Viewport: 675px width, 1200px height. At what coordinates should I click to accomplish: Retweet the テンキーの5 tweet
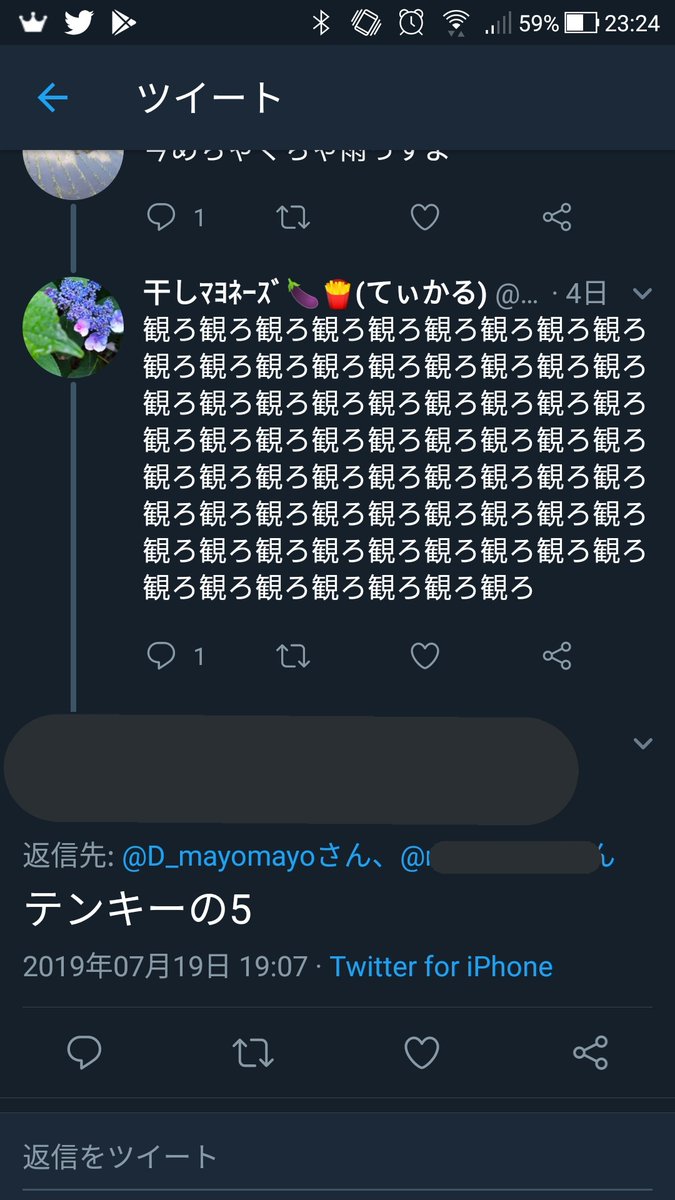(x=253, y=1052)
